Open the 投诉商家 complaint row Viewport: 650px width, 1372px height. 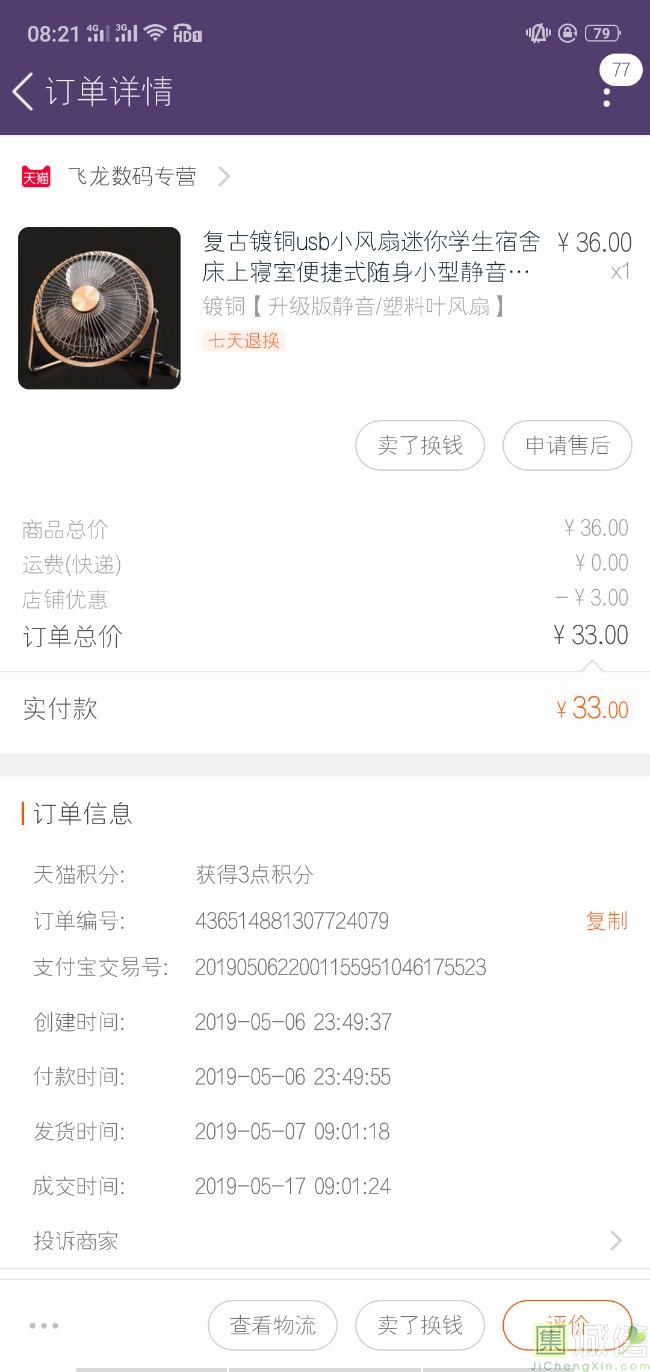click(x=325, y=1241)
